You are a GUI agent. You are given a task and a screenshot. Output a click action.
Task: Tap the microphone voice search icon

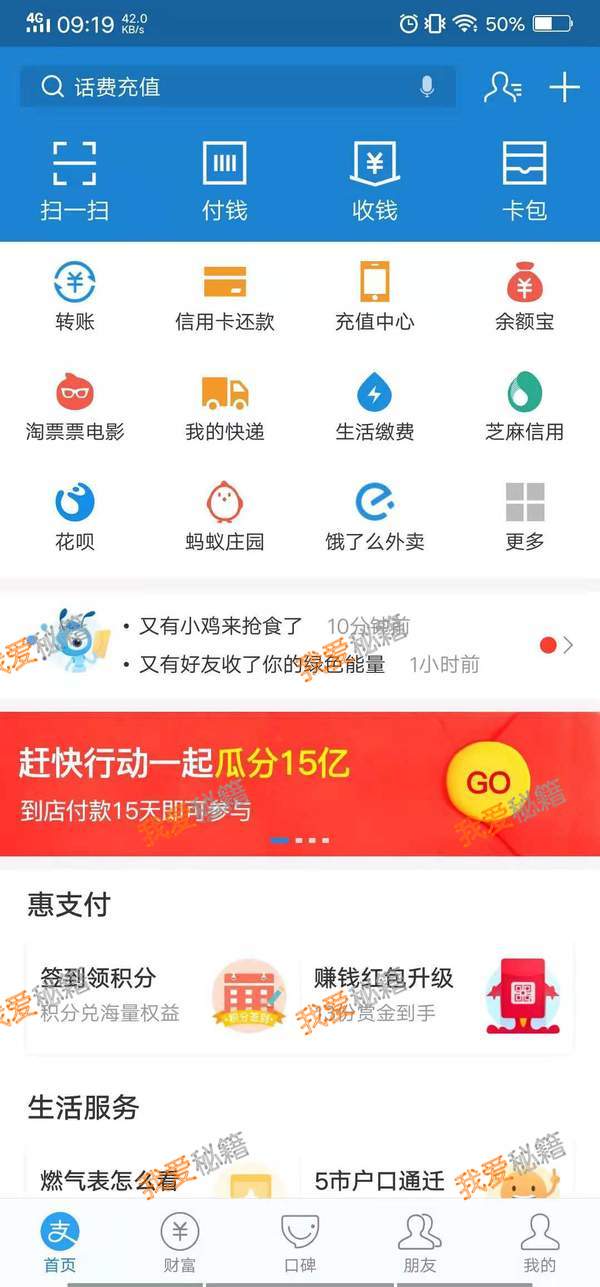[427, 87]
